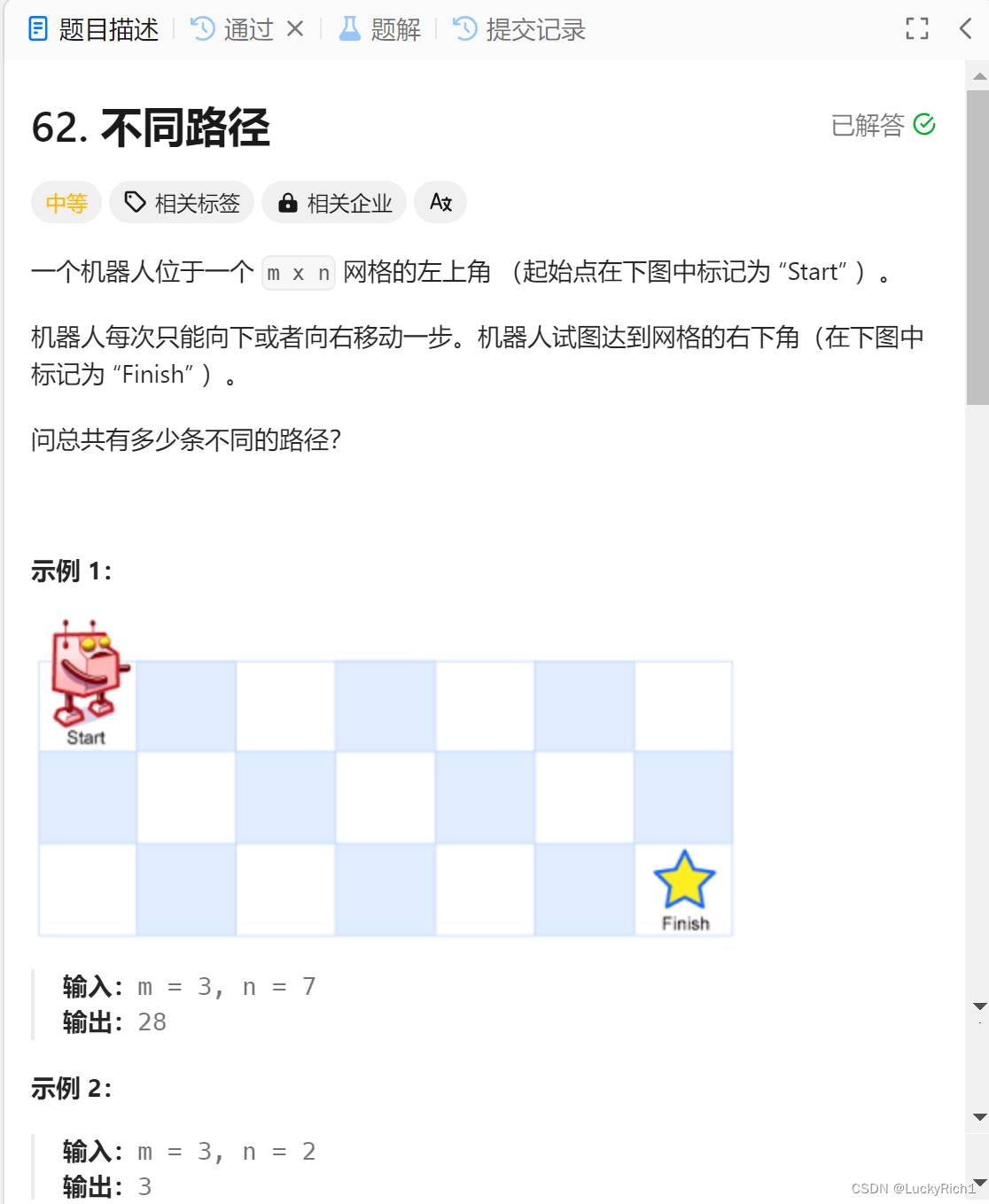Tap the 中等 difficulty chip

[66, 203]
